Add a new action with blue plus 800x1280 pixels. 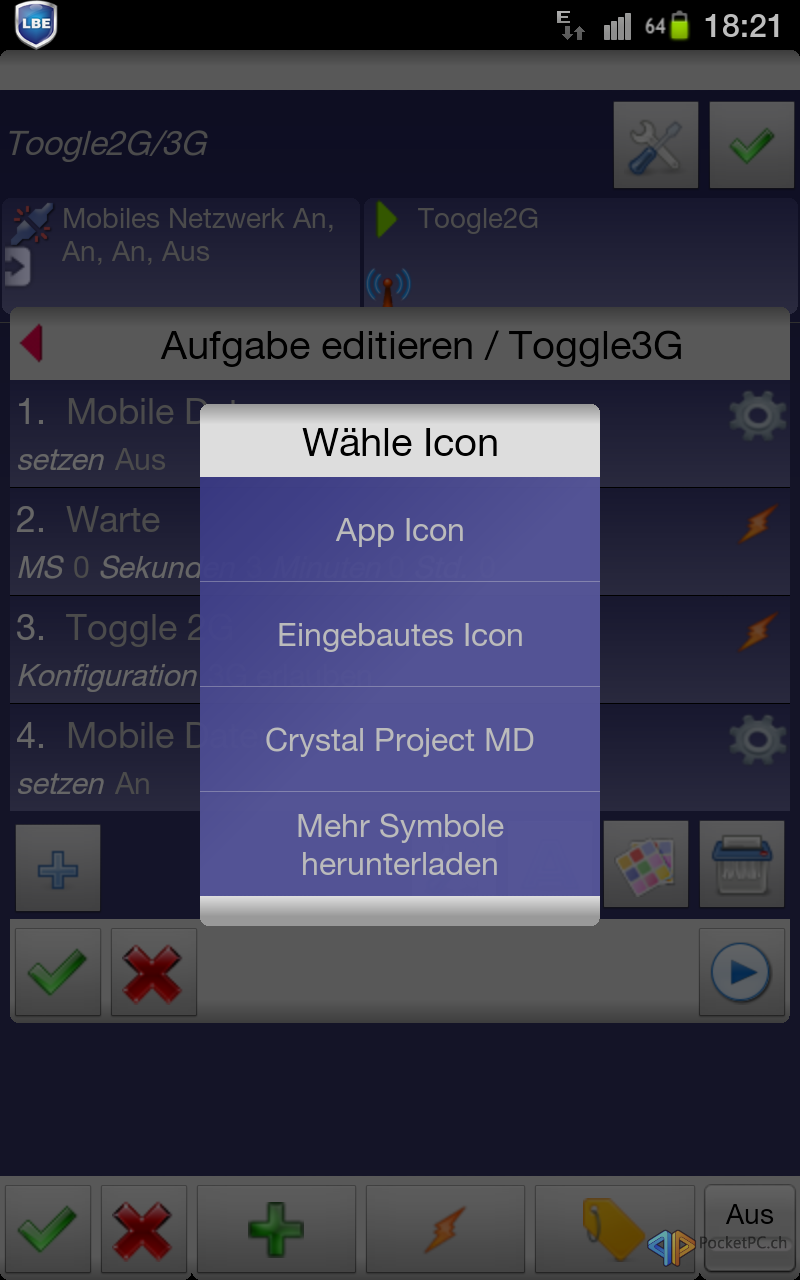[58, 868]
